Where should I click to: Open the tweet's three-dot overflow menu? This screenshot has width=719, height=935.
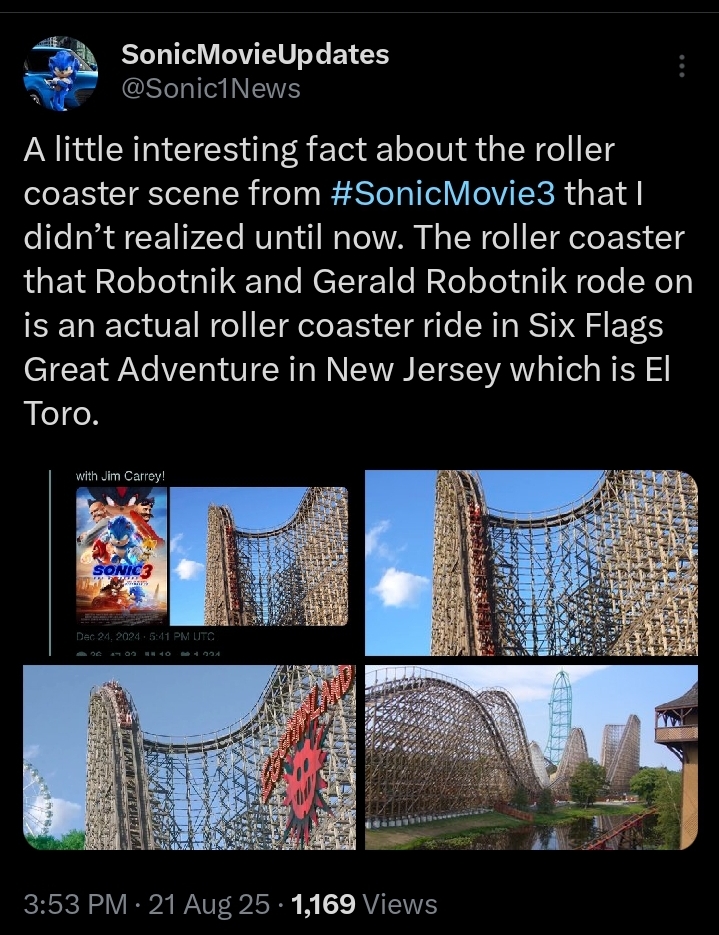point(682,66)
